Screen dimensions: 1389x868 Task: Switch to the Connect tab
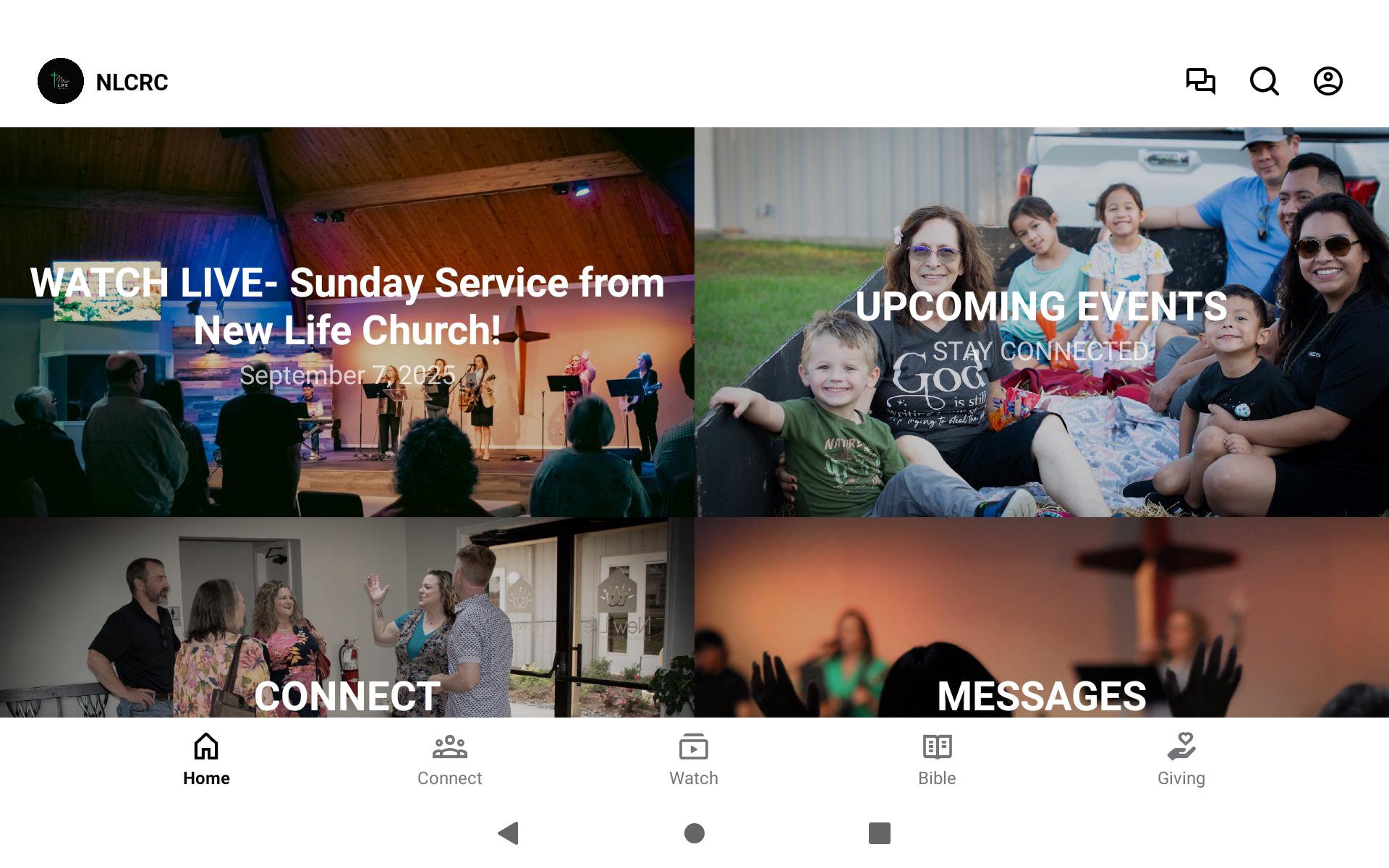point(449,759)
